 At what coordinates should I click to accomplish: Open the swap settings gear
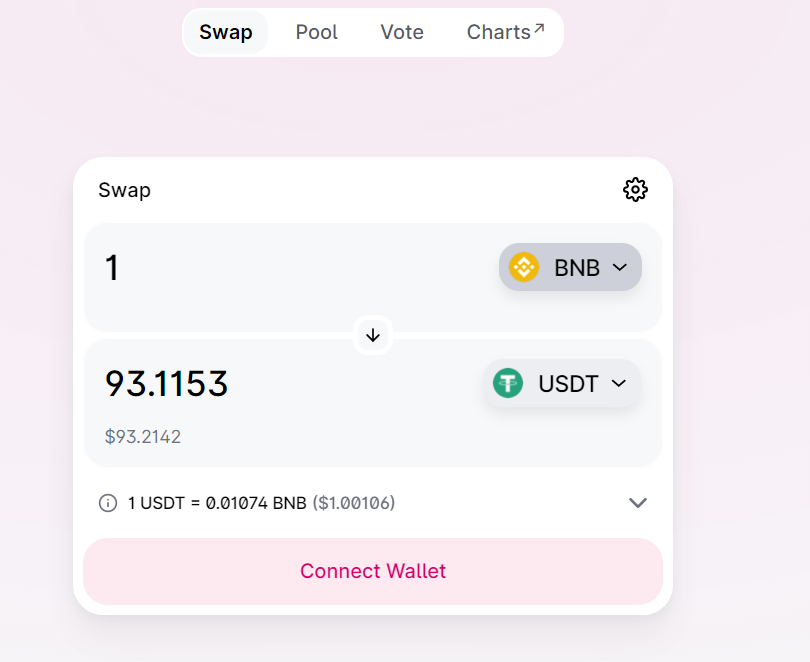tap(635, 190)
